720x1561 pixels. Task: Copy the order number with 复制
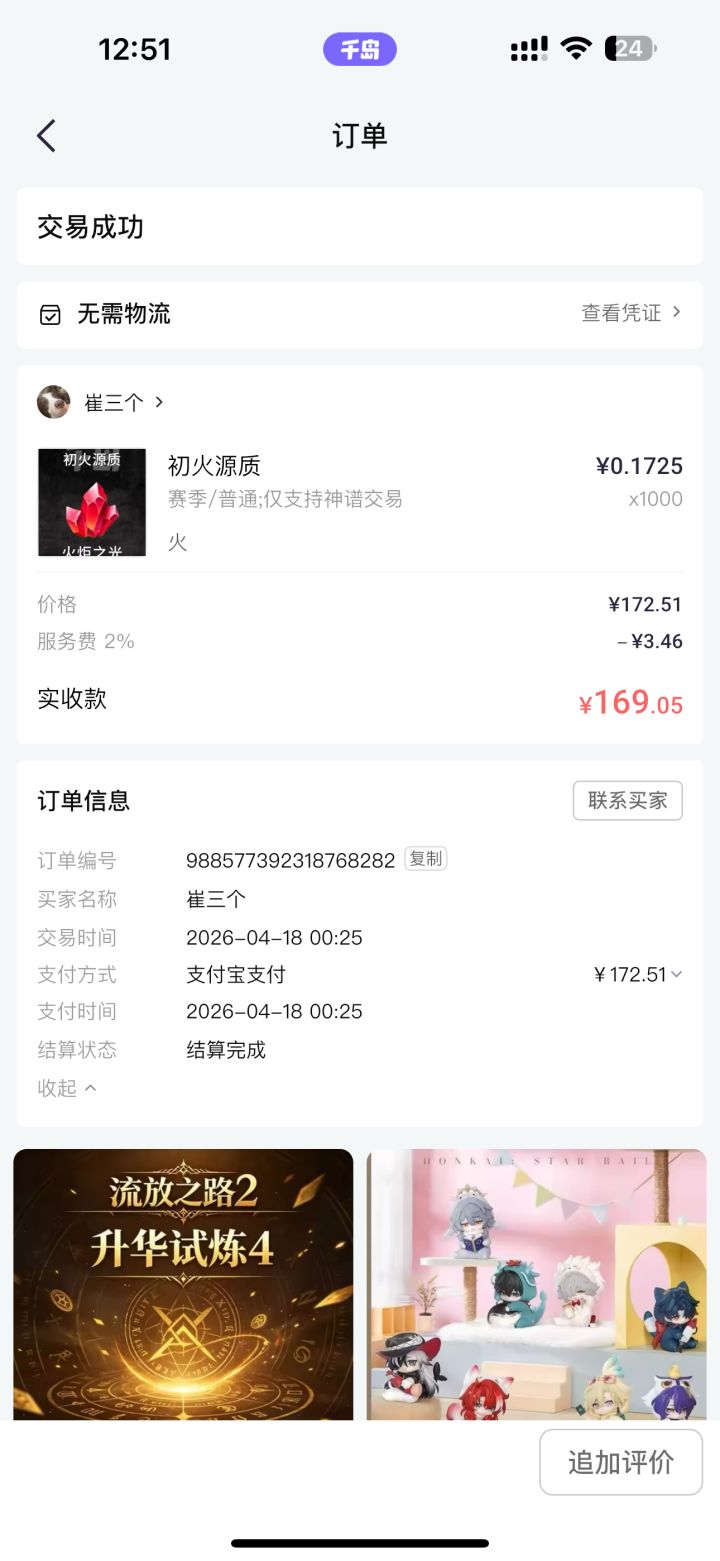click(x=426, y=859)
